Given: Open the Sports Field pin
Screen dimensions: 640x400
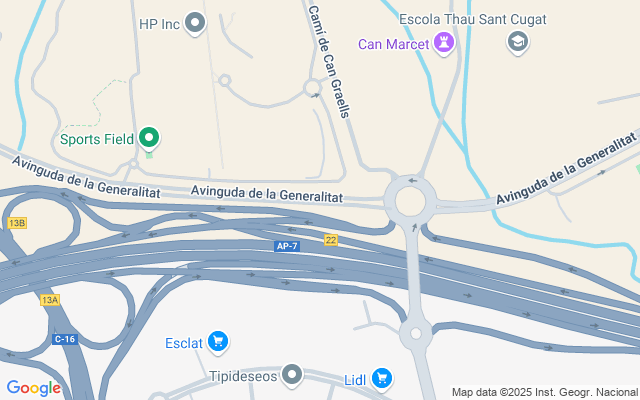Looking at the screenshot, I should click(149, 137).
